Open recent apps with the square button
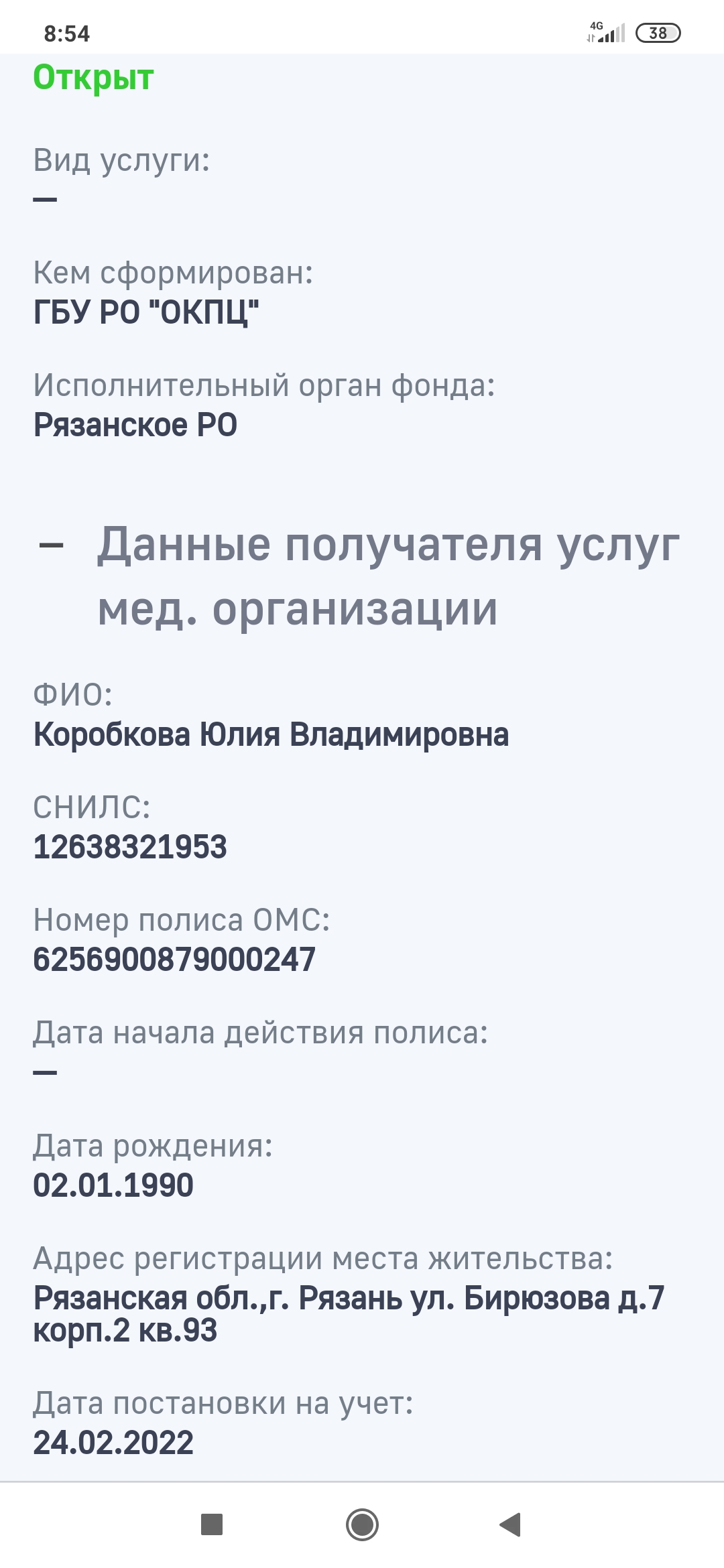The width and height of the screenshot is (724, 1568). [x=212, y=1524]
